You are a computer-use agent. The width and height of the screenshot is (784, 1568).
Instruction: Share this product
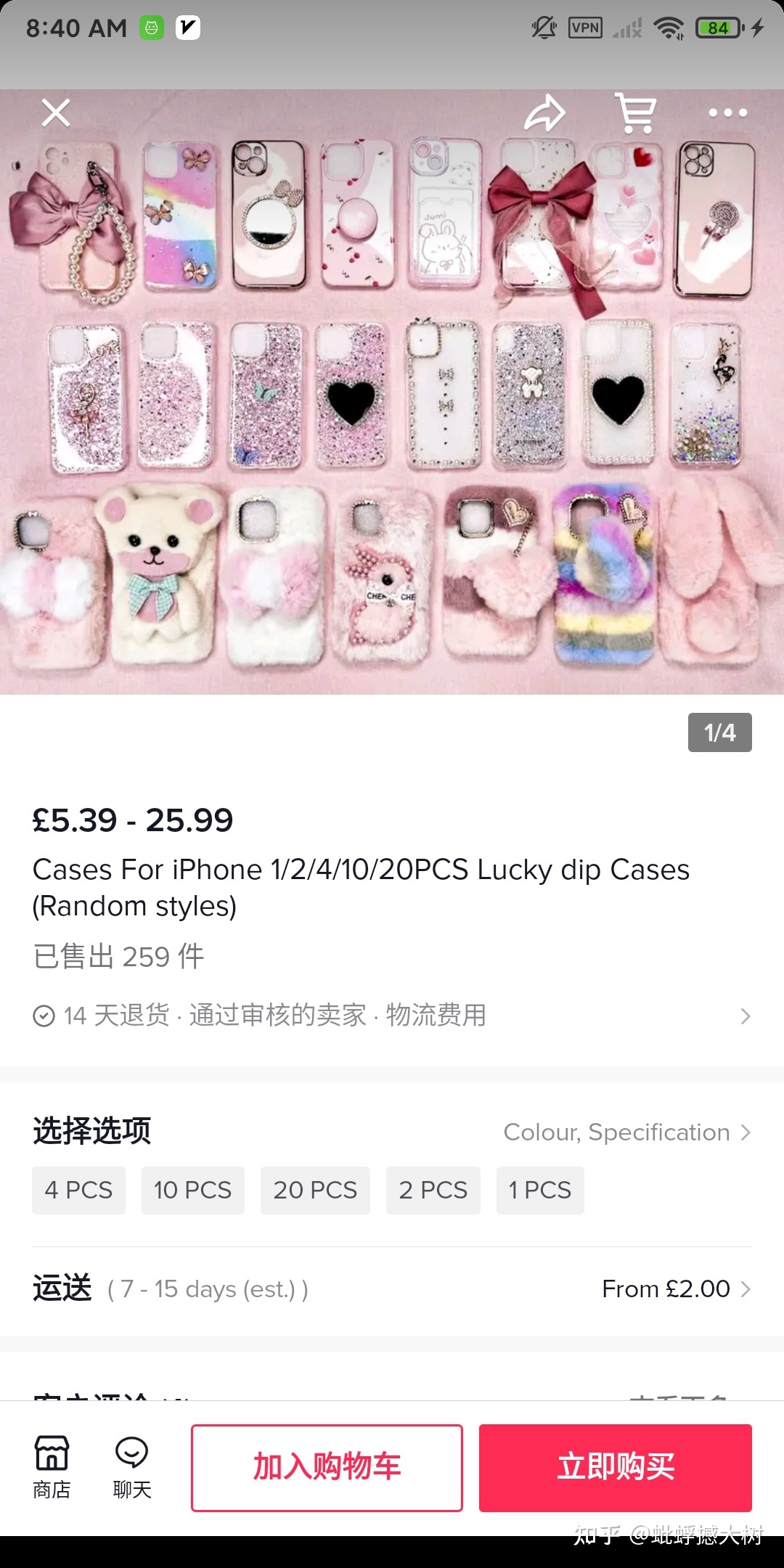(x=544, y=113)
